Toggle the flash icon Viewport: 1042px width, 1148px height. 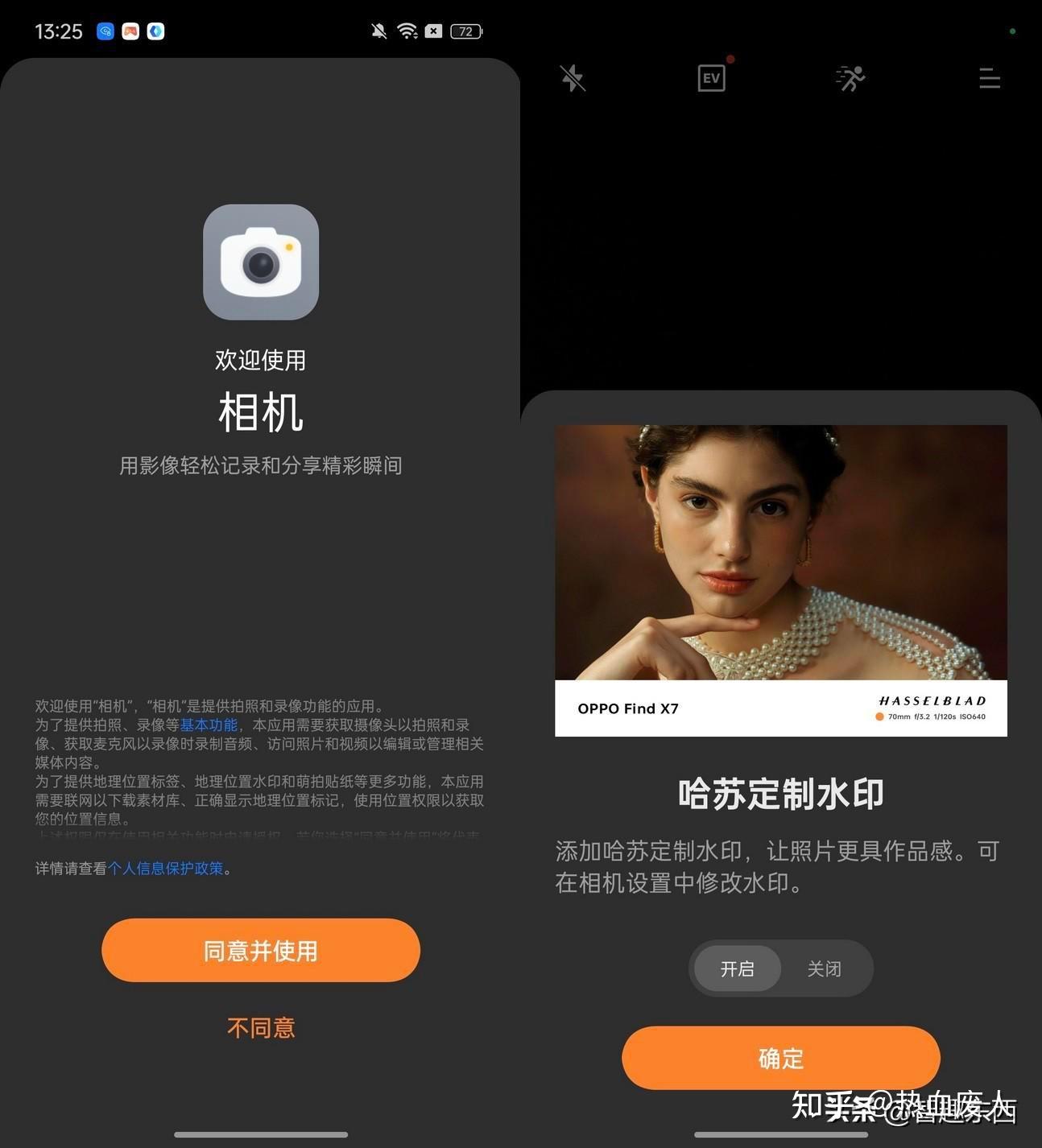tap(573, 78)
